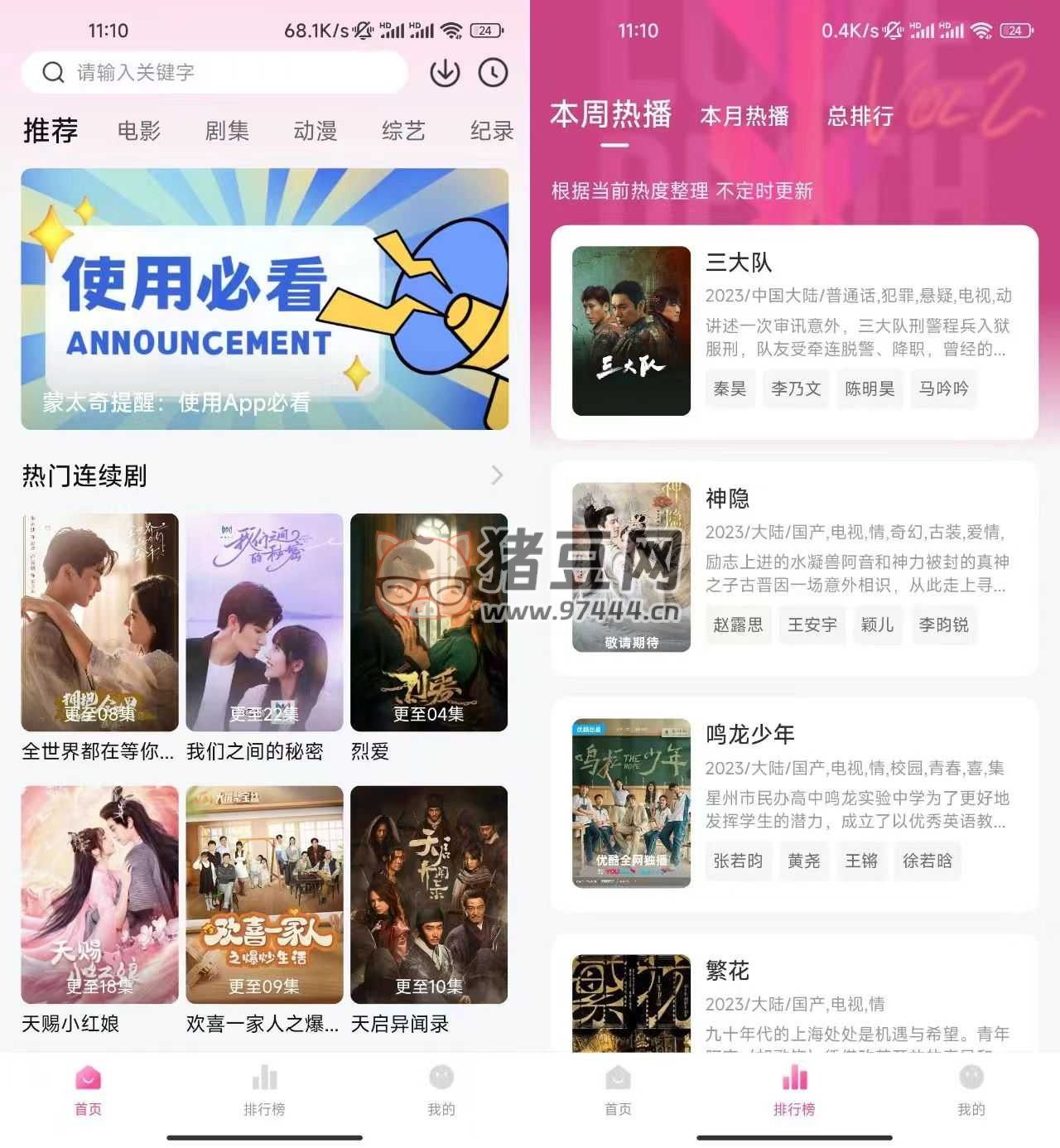
Task: Go to the 综艺 tab
Action: (x=403, y=131)
